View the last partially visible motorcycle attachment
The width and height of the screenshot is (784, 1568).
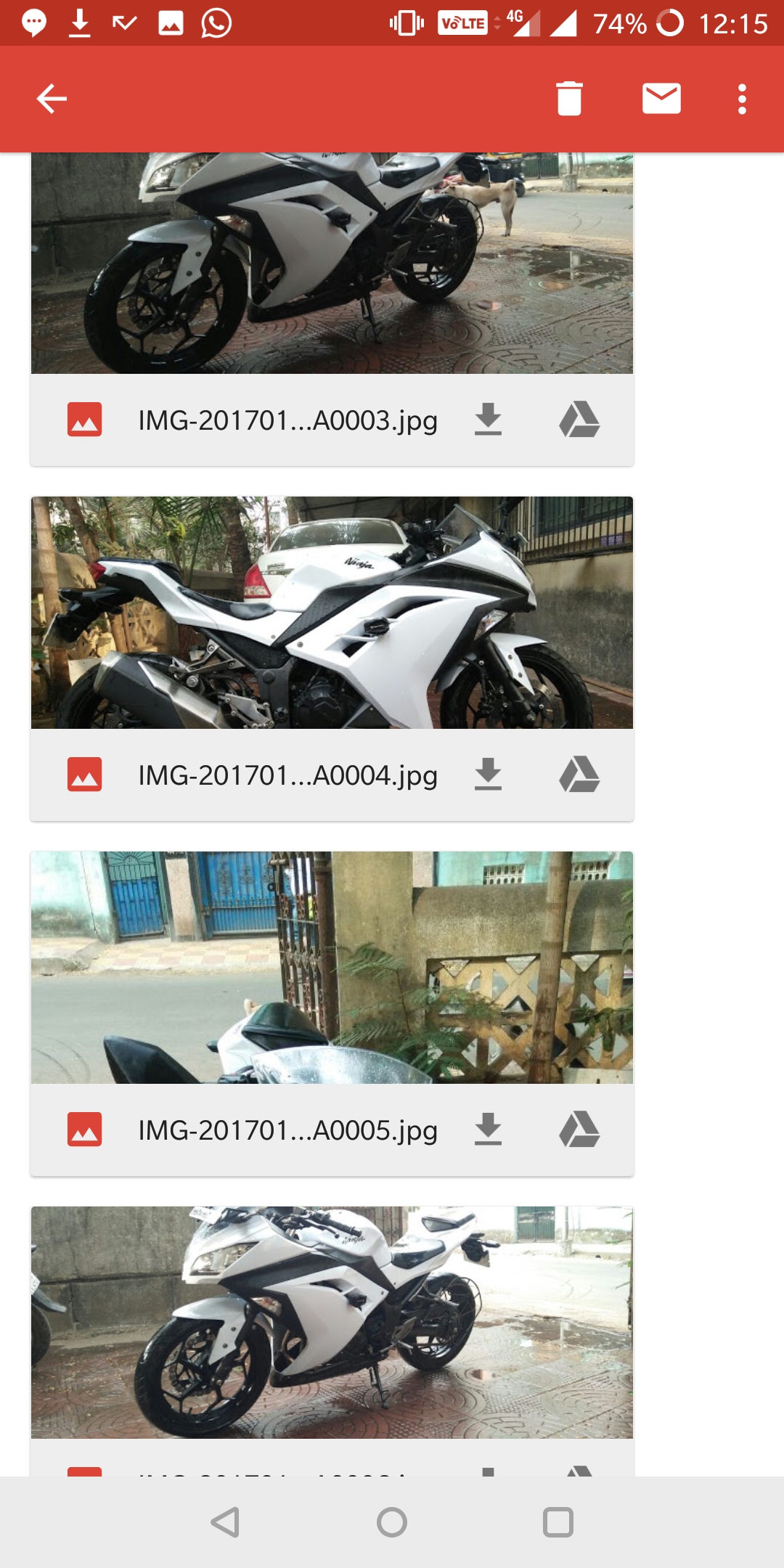point(332,1323)
